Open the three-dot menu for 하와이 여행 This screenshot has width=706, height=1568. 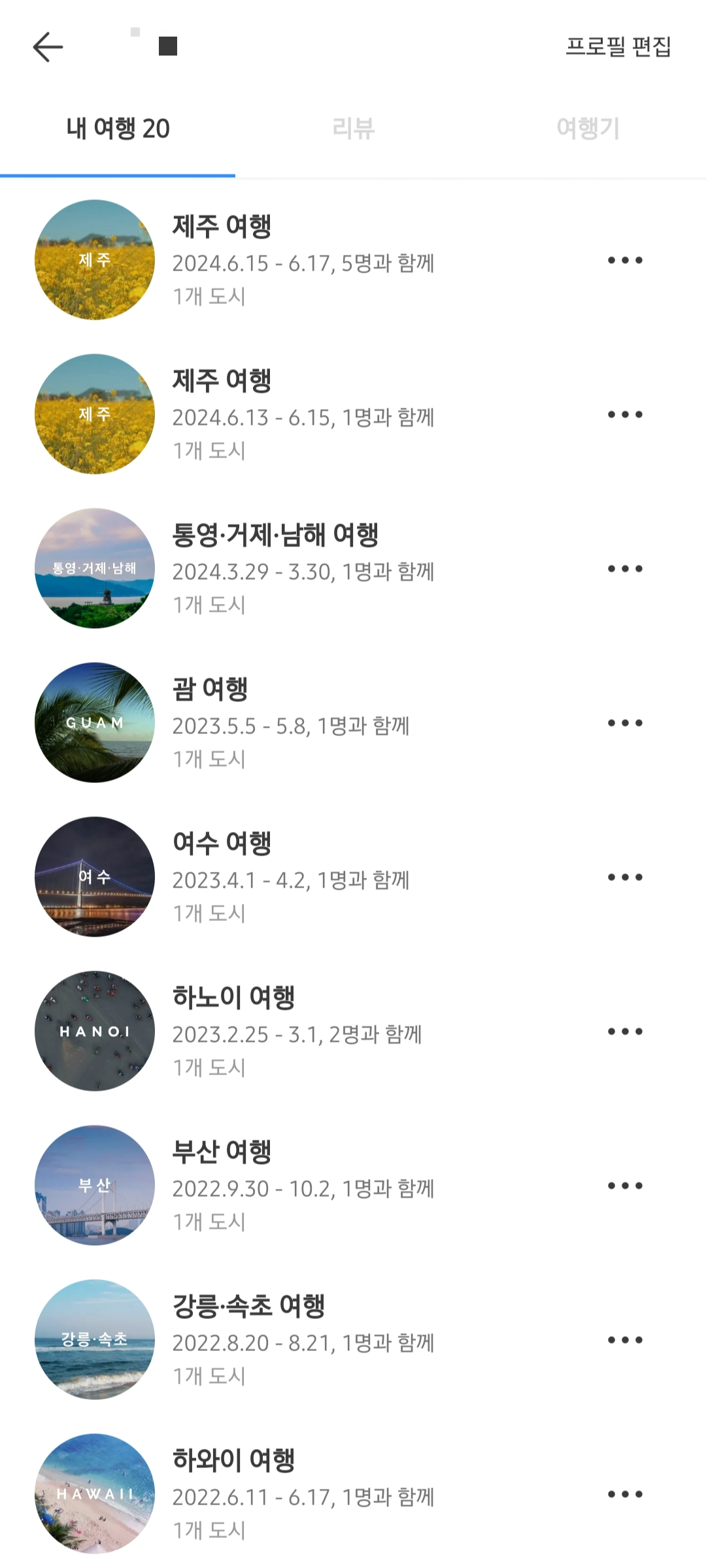[625, 1494]
